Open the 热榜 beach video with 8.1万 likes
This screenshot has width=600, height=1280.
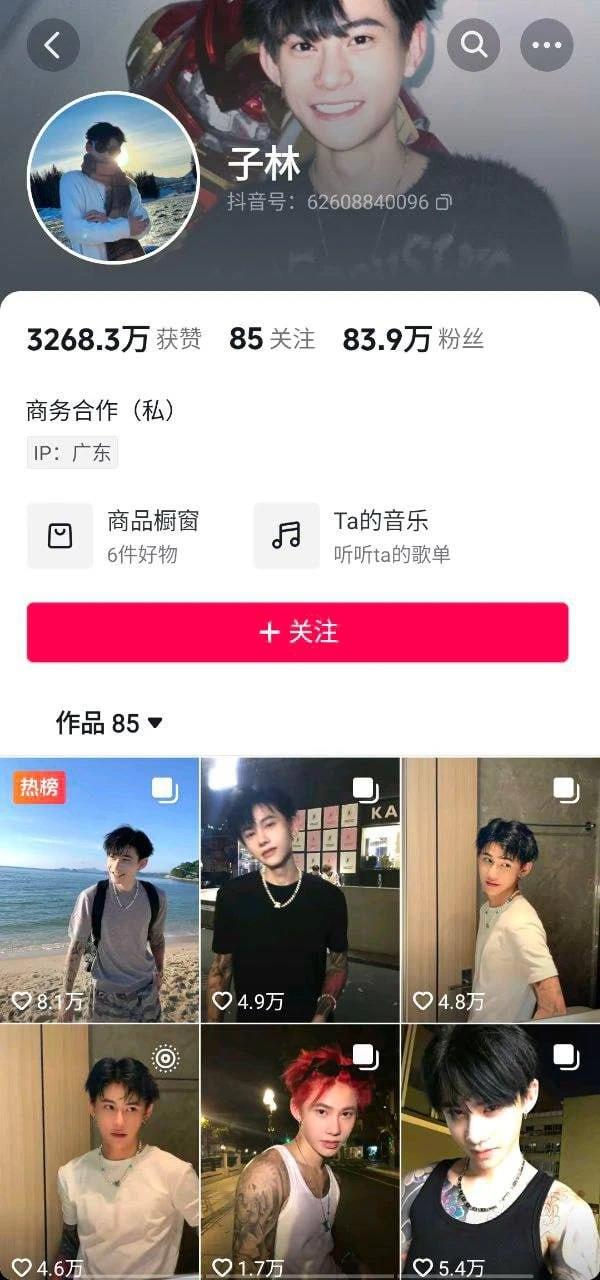pyautogui.click(x=99, y=890)
